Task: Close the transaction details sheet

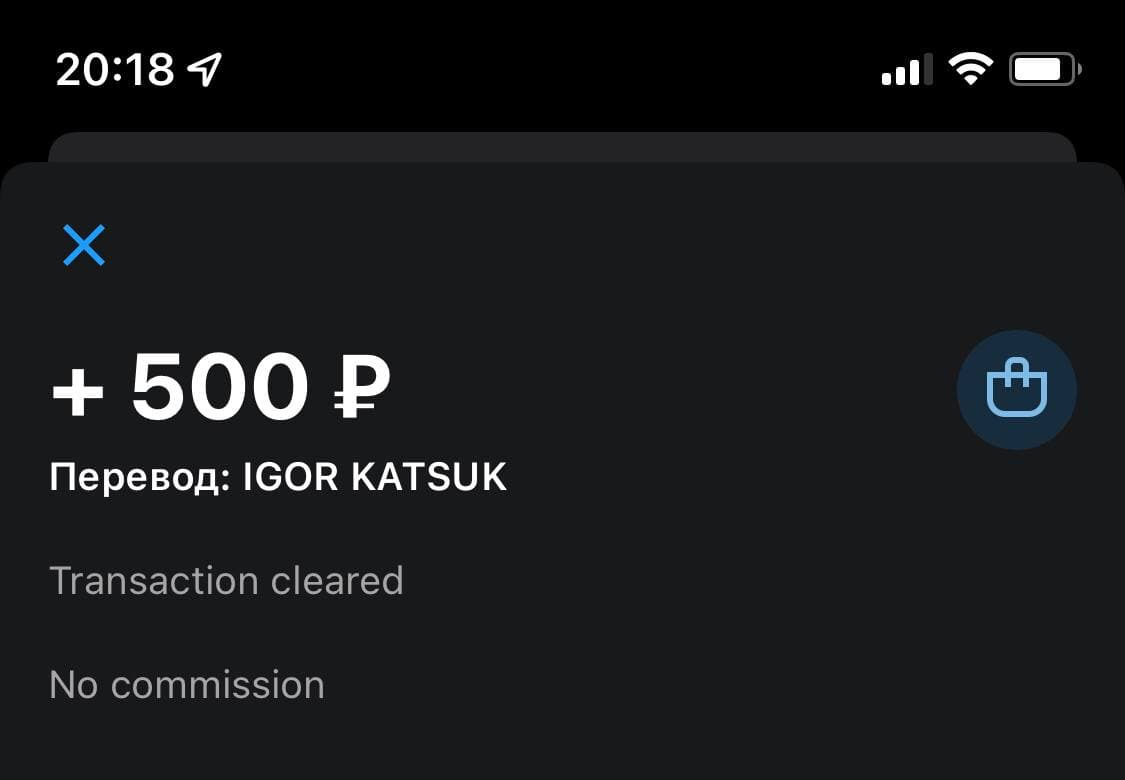Action: (x=84, y=245)
